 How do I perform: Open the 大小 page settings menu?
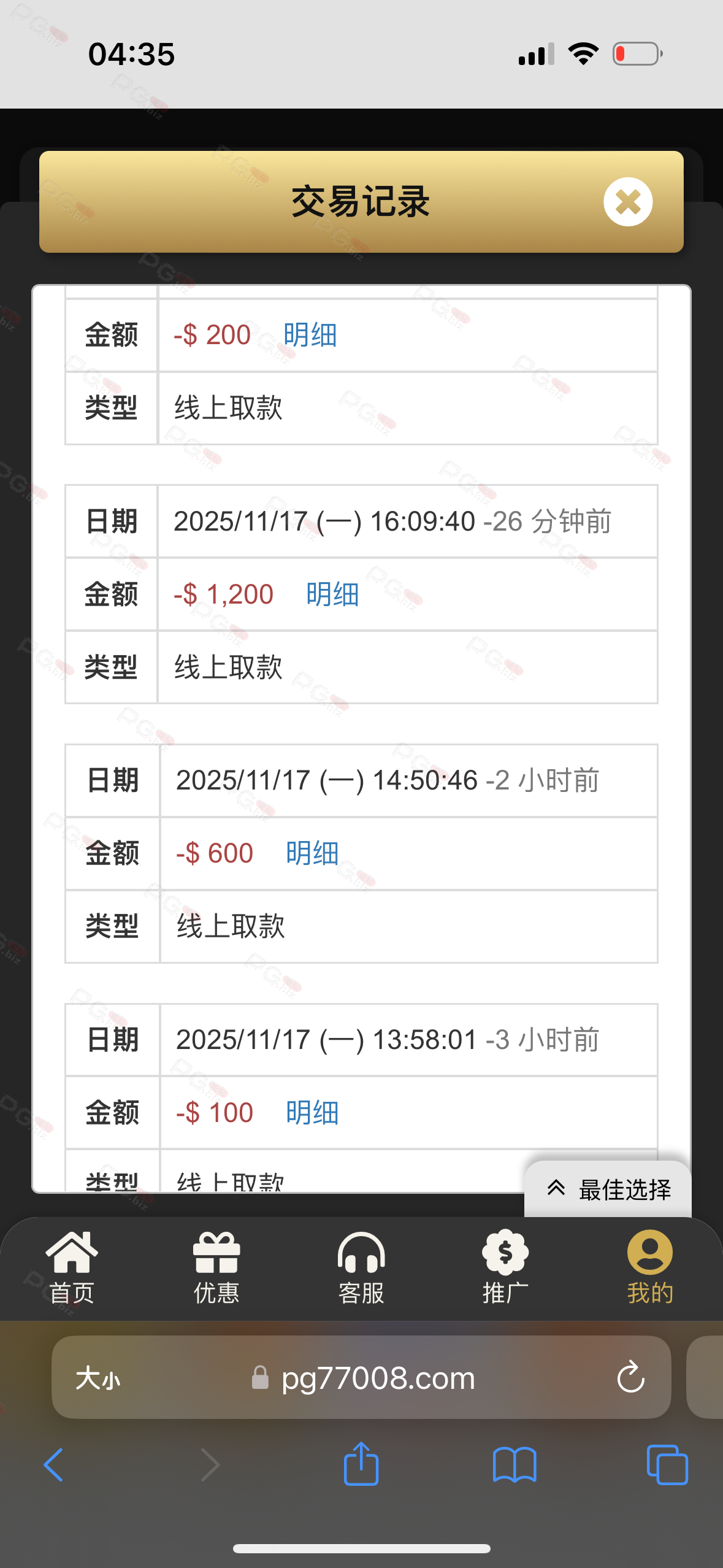pyautogui.click(x=98, y=1378)
